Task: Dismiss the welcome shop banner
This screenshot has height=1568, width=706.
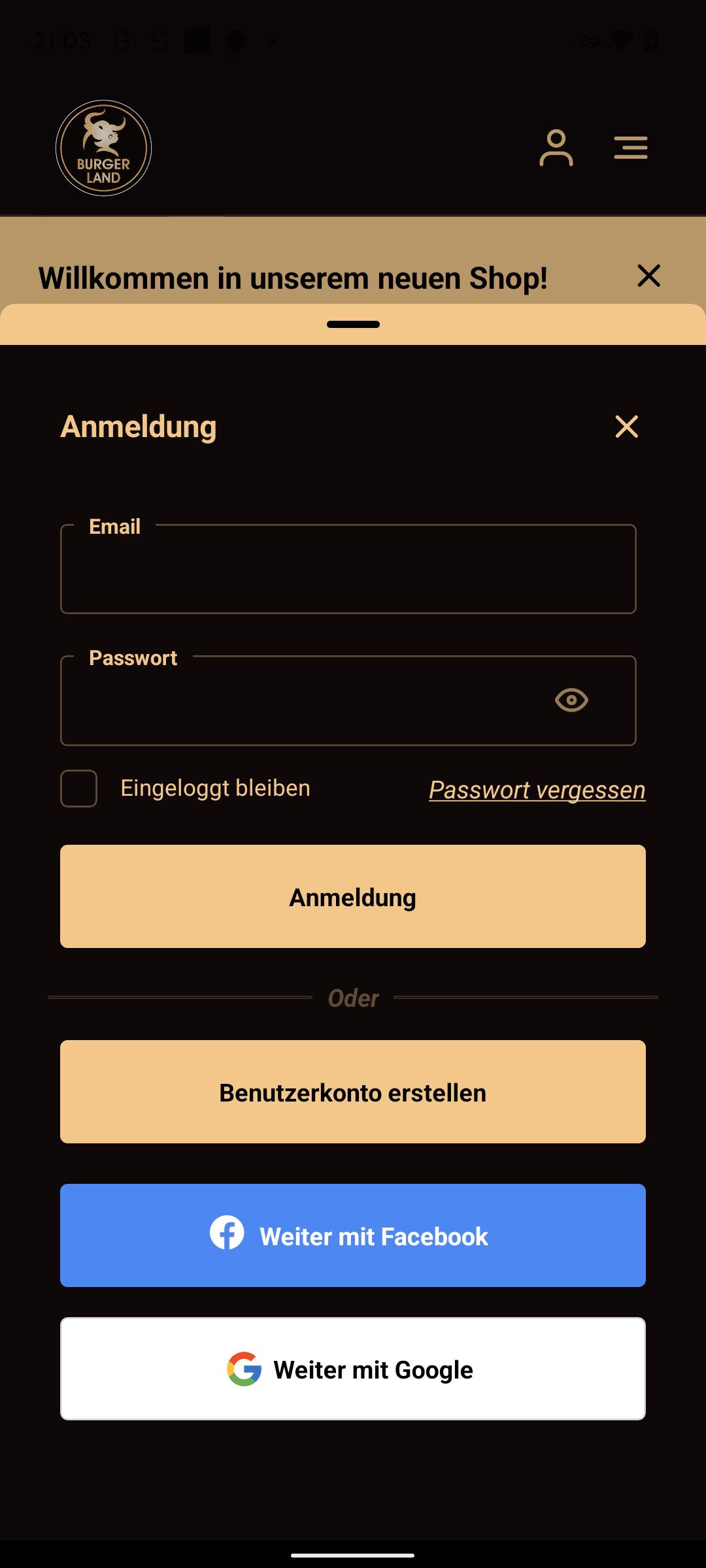Action: 649,276
